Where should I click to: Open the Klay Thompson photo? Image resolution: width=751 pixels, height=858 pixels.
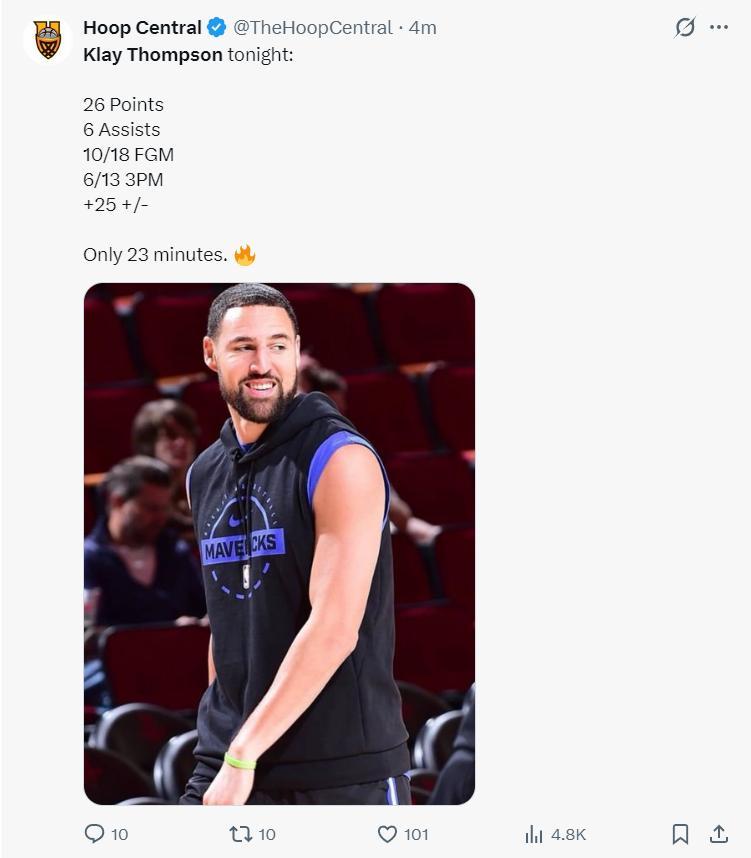(x=279, y=544)
